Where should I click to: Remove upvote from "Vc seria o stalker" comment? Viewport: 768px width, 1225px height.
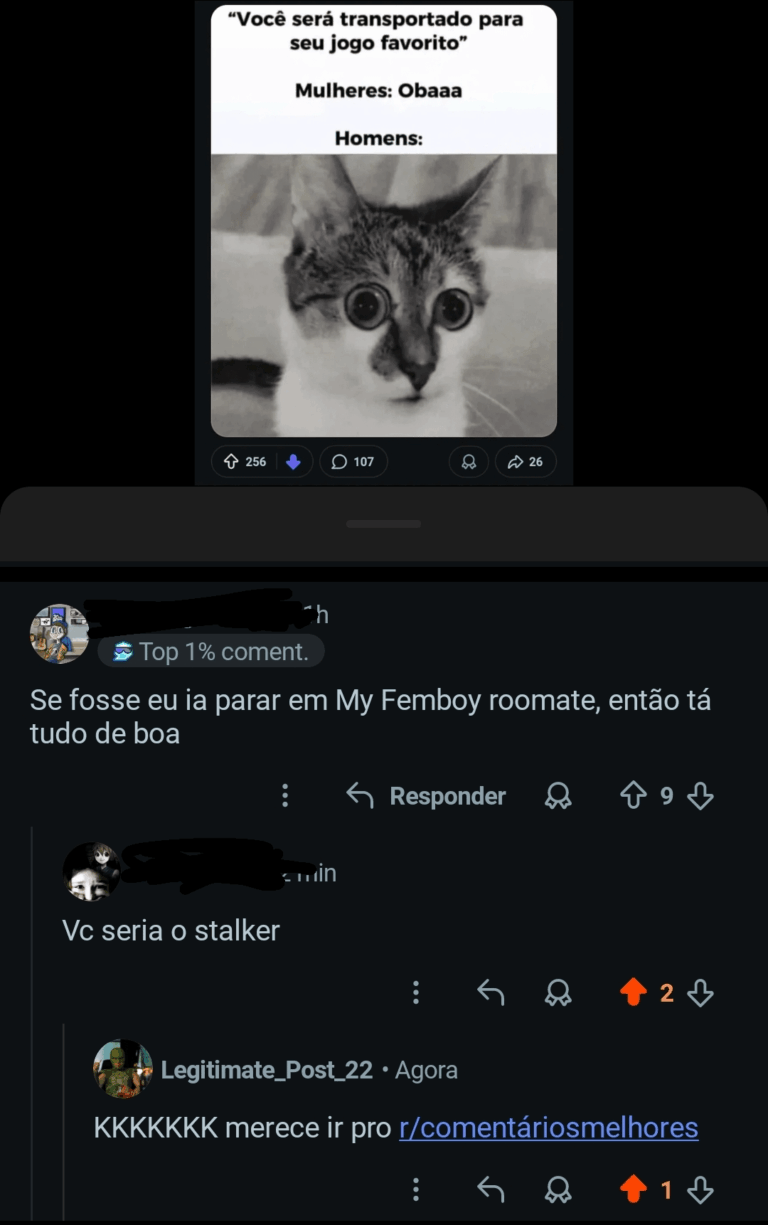click(633, 993)
